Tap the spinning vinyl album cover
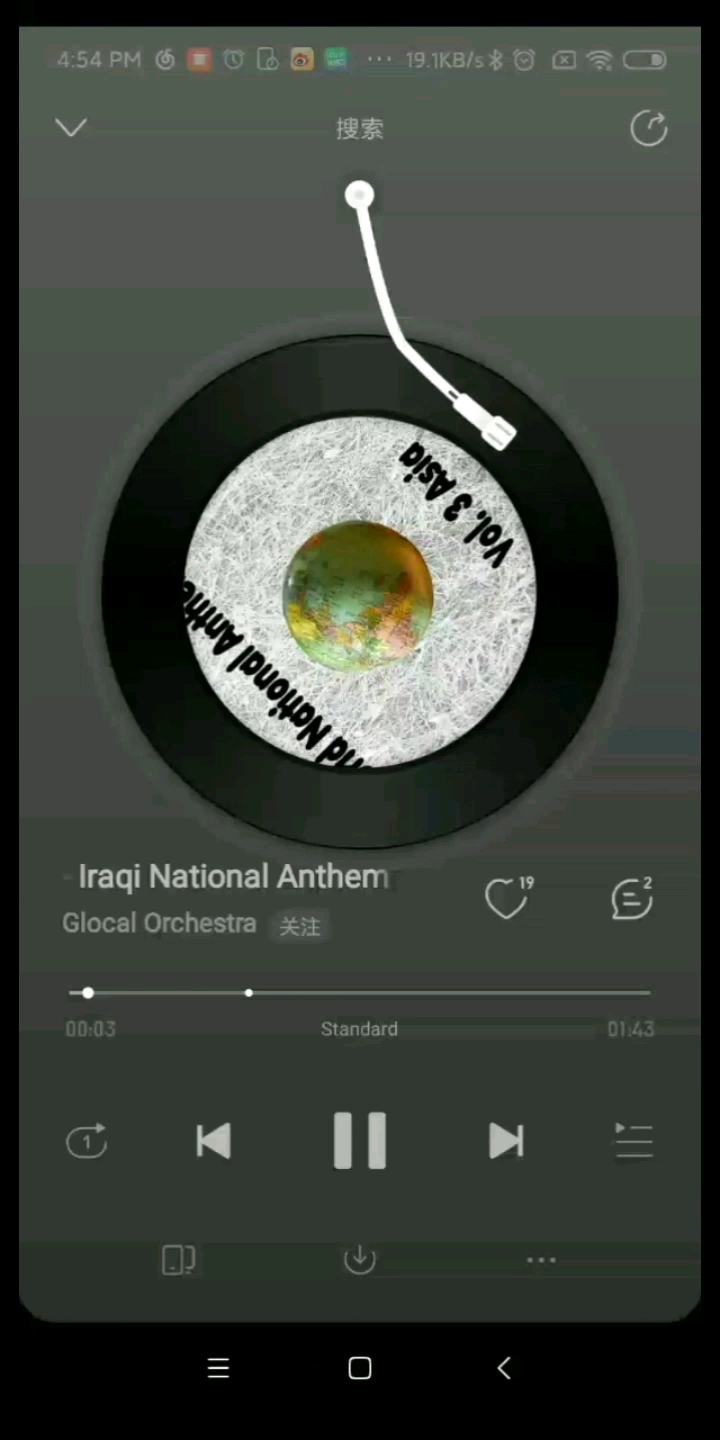Screen dimensions: 720x1440 tap(359, 592)
